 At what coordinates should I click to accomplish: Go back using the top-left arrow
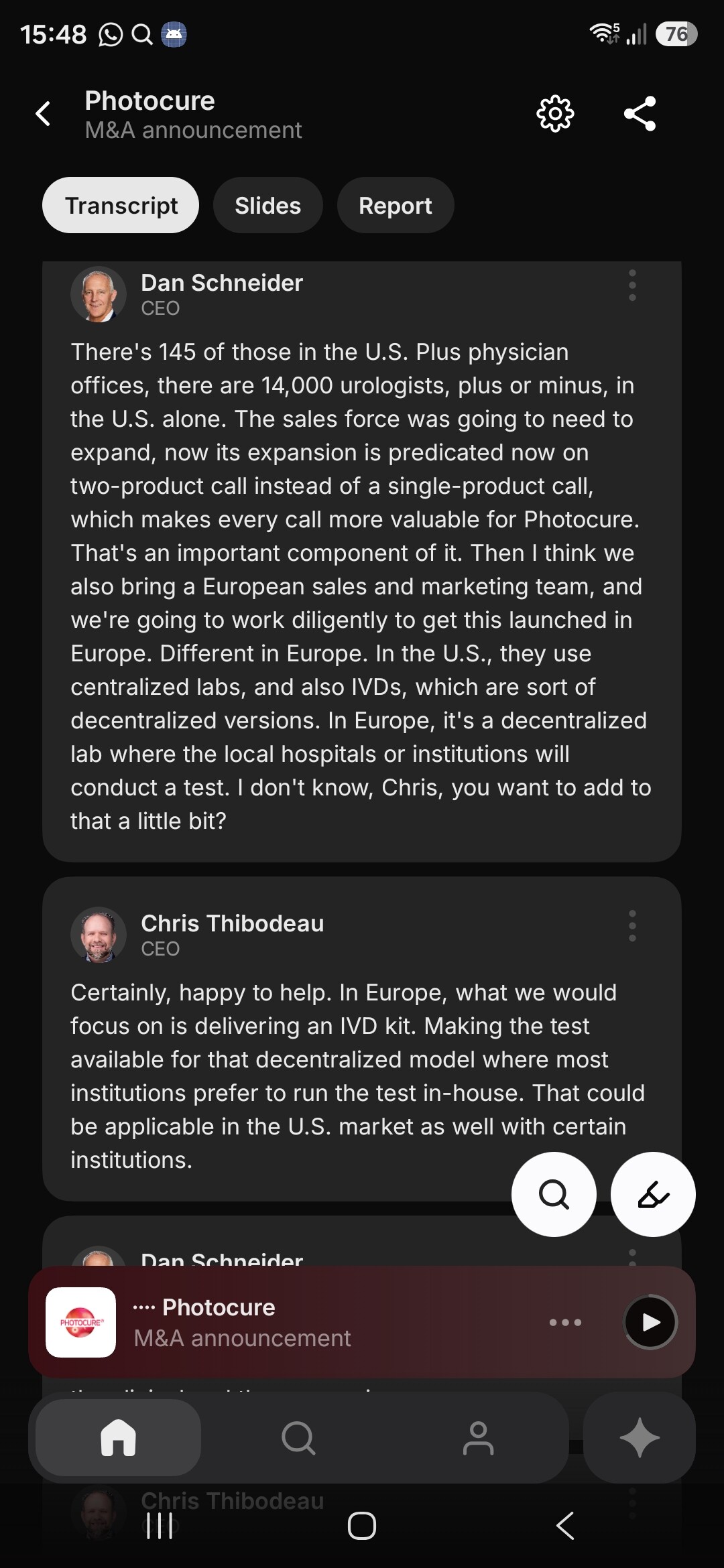(x=44, y=114)
